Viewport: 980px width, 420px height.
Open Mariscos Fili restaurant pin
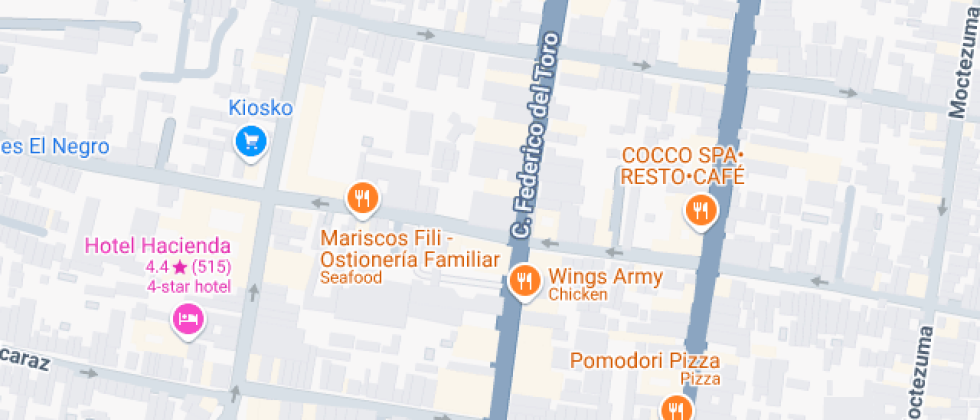pos(363,199)
